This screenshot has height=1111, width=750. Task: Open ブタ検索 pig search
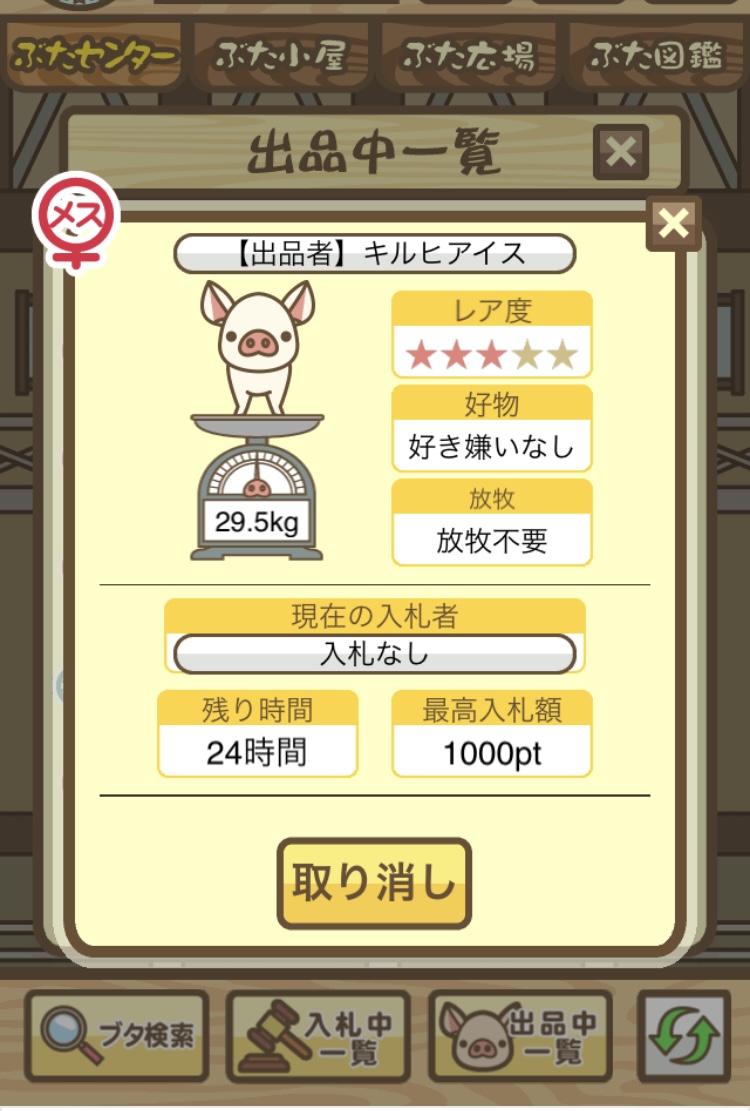[x=118, y=1036]
